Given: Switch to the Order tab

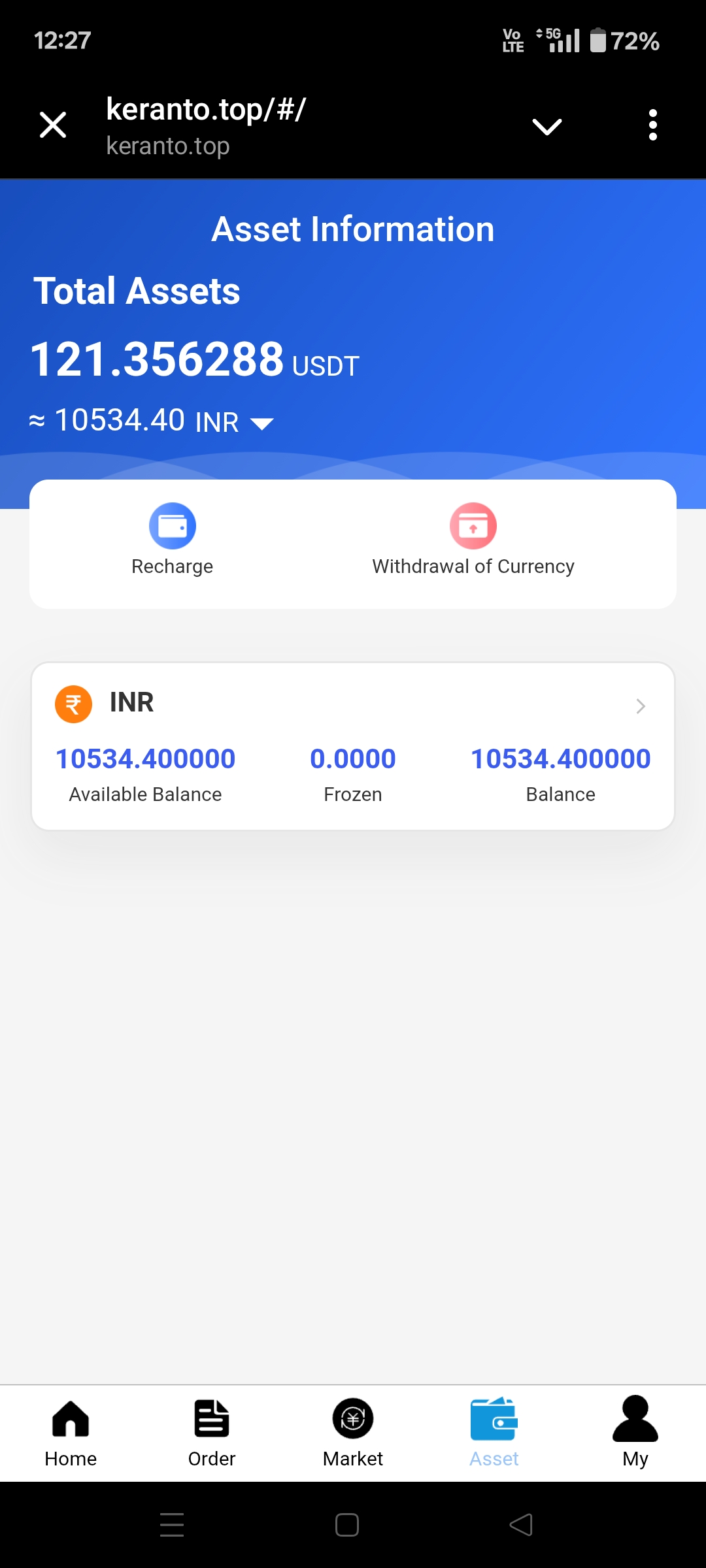Looking at the screenshot, I should click(x=212, y=1433).
